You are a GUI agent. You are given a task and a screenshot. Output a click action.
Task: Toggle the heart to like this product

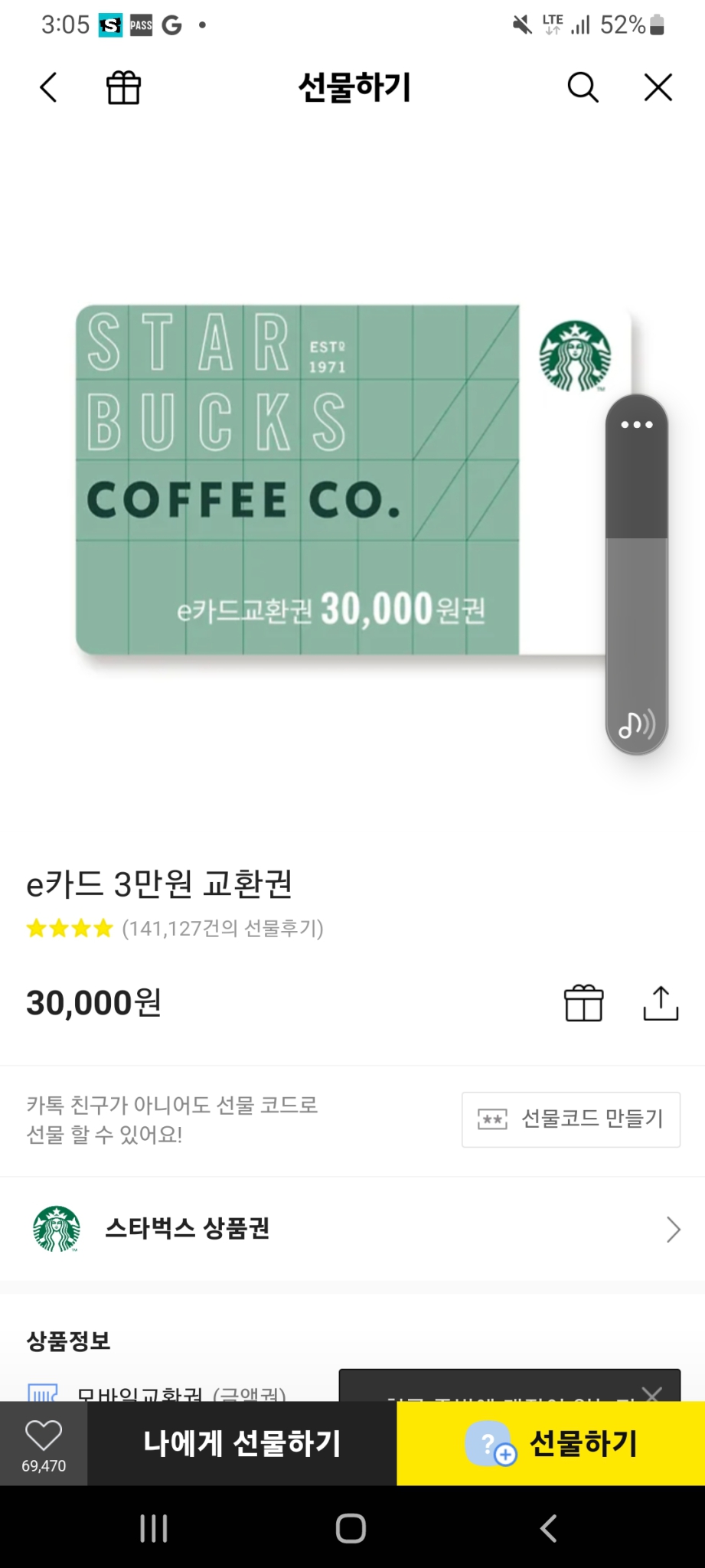click(44, 1435)
